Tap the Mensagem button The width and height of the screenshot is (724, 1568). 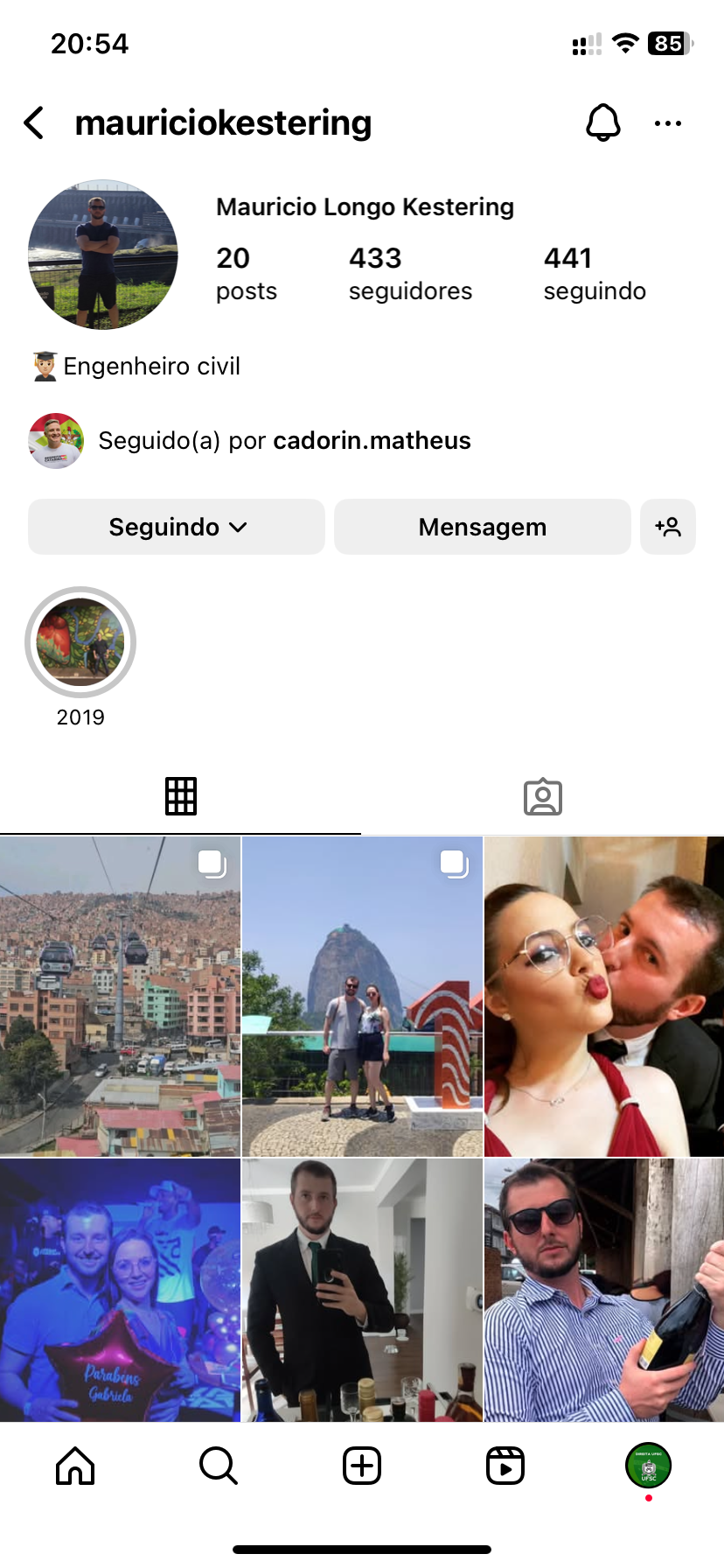pos(482,527)
